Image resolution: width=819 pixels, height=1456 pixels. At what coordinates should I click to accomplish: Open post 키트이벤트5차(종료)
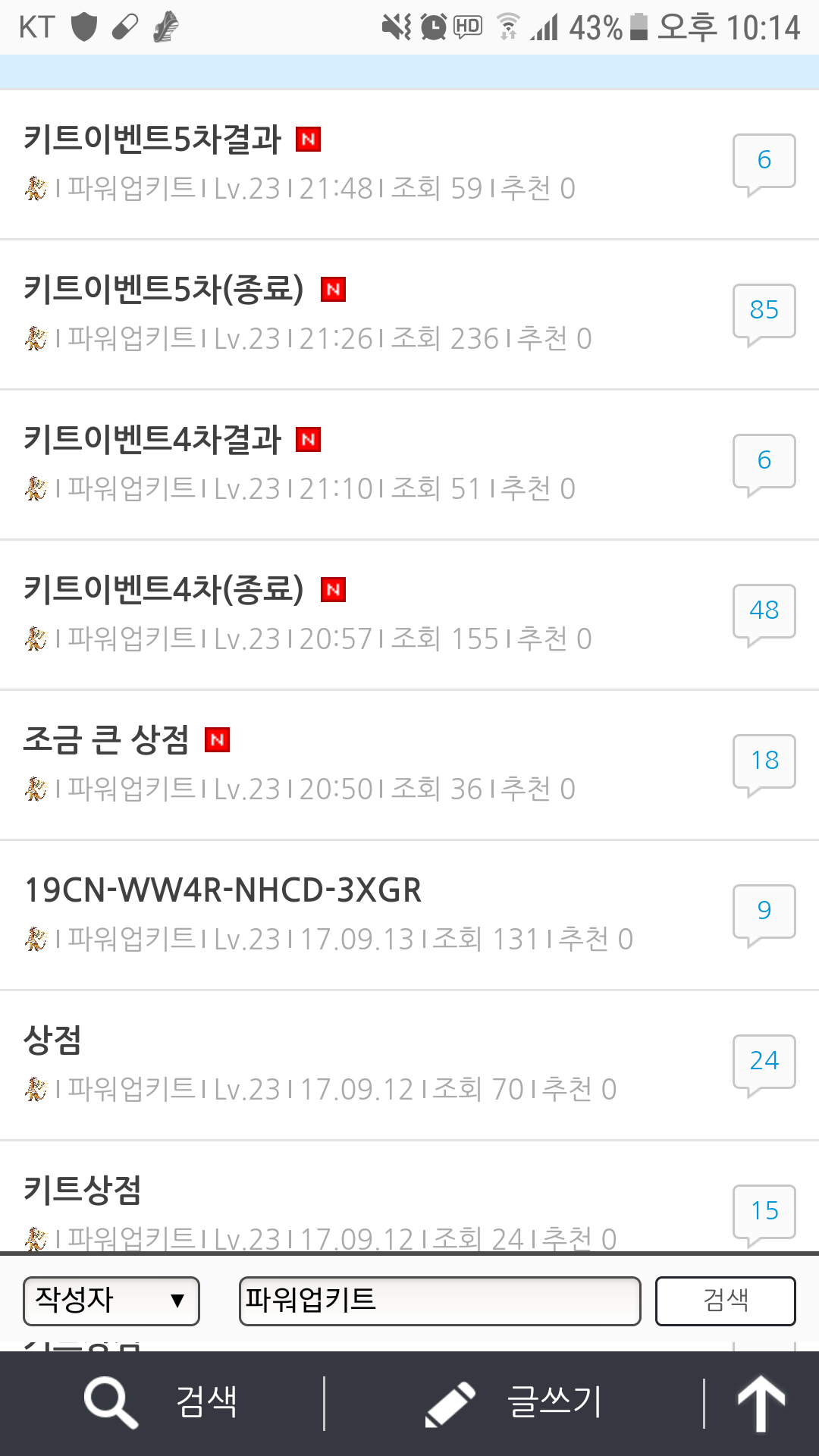[163, 290]
